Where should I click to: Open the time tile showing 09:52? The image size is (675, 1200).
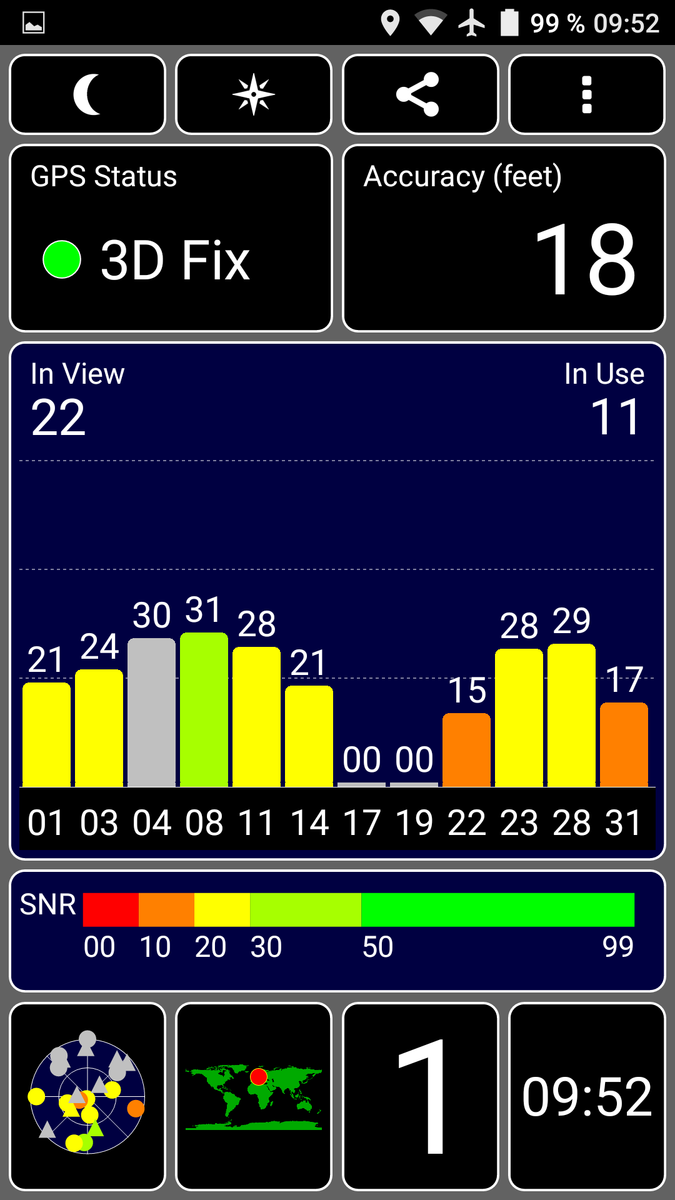pos(586,1097)
